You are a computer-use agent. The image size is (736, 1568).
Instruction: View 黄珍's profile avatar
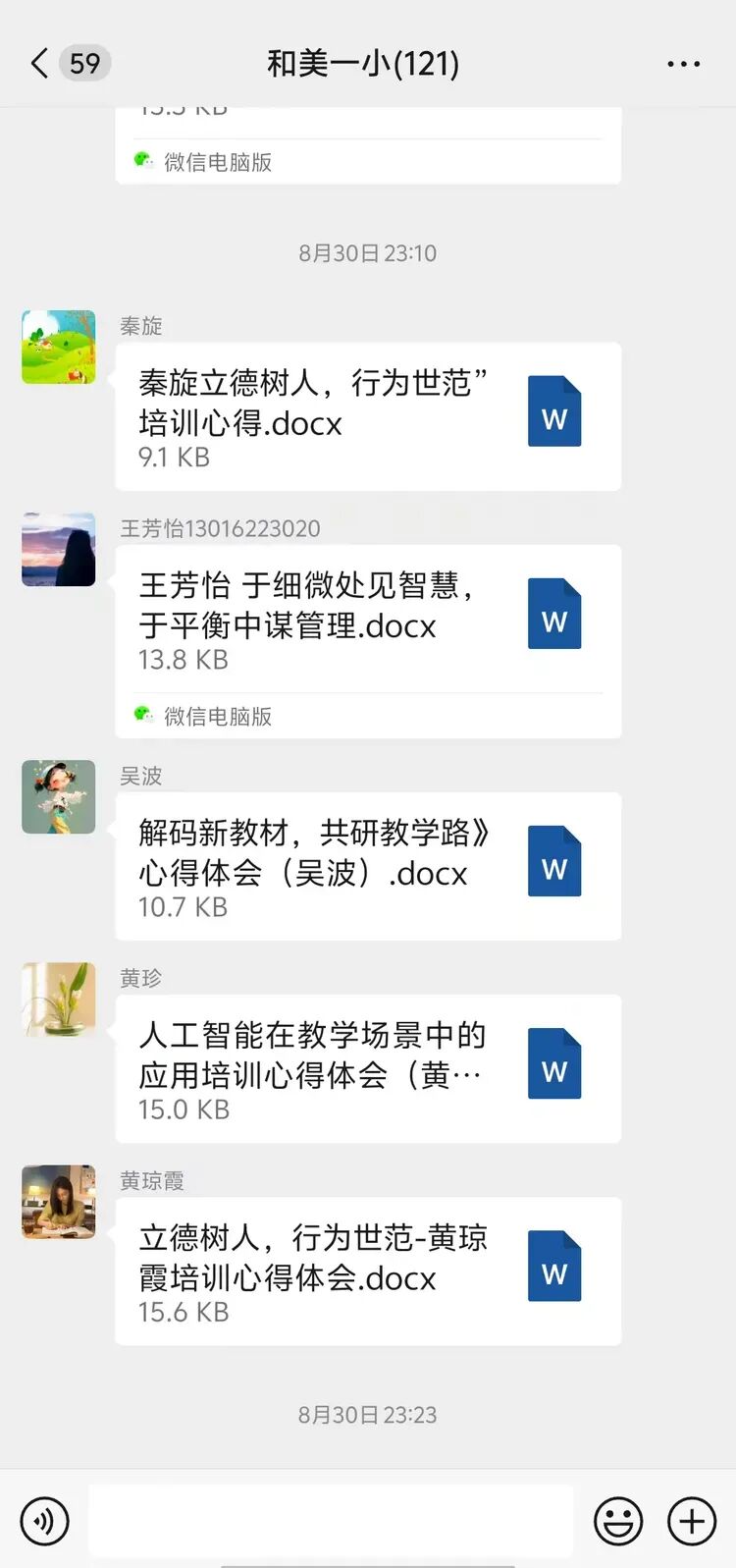59,999
